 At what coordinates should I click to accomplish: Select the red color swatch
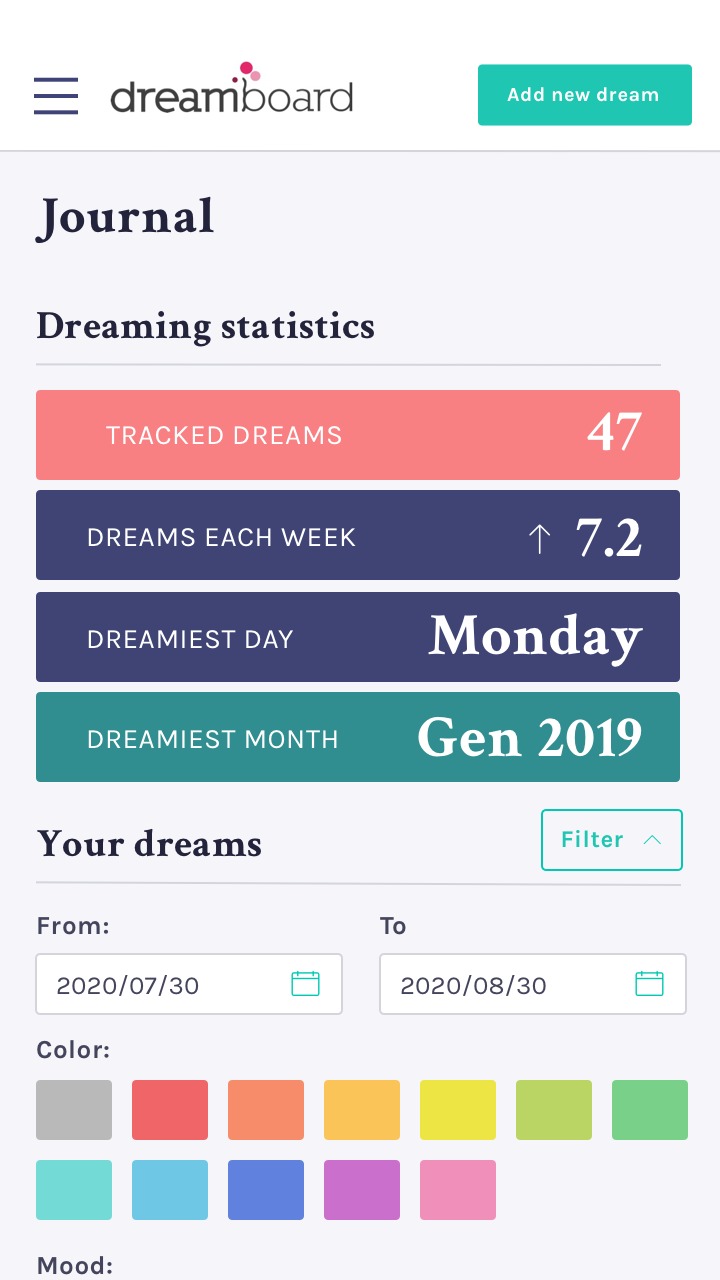coord(170,1110)
